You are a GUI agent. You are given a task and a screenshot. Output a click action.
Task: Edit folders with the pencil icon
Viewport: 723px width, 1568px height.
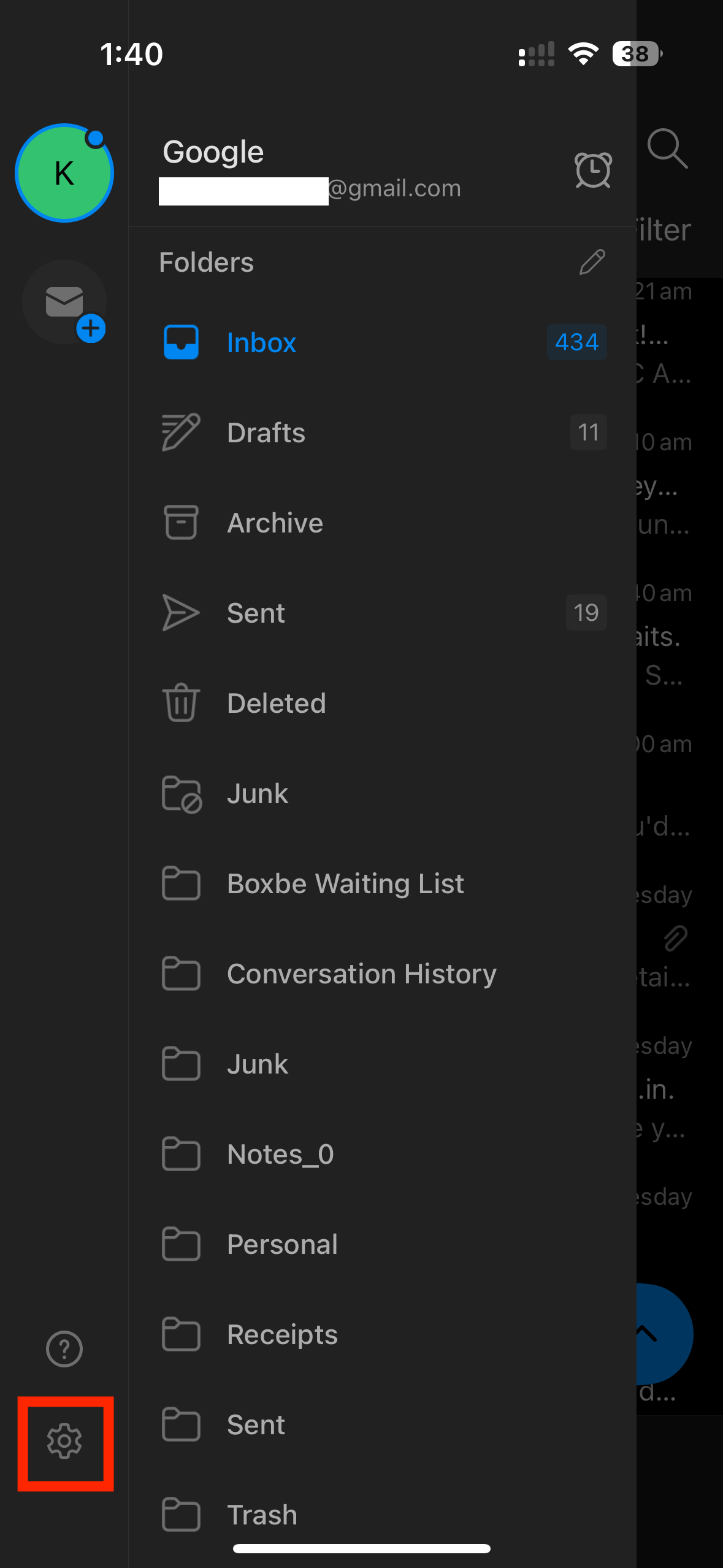click(x=592, y=262)
